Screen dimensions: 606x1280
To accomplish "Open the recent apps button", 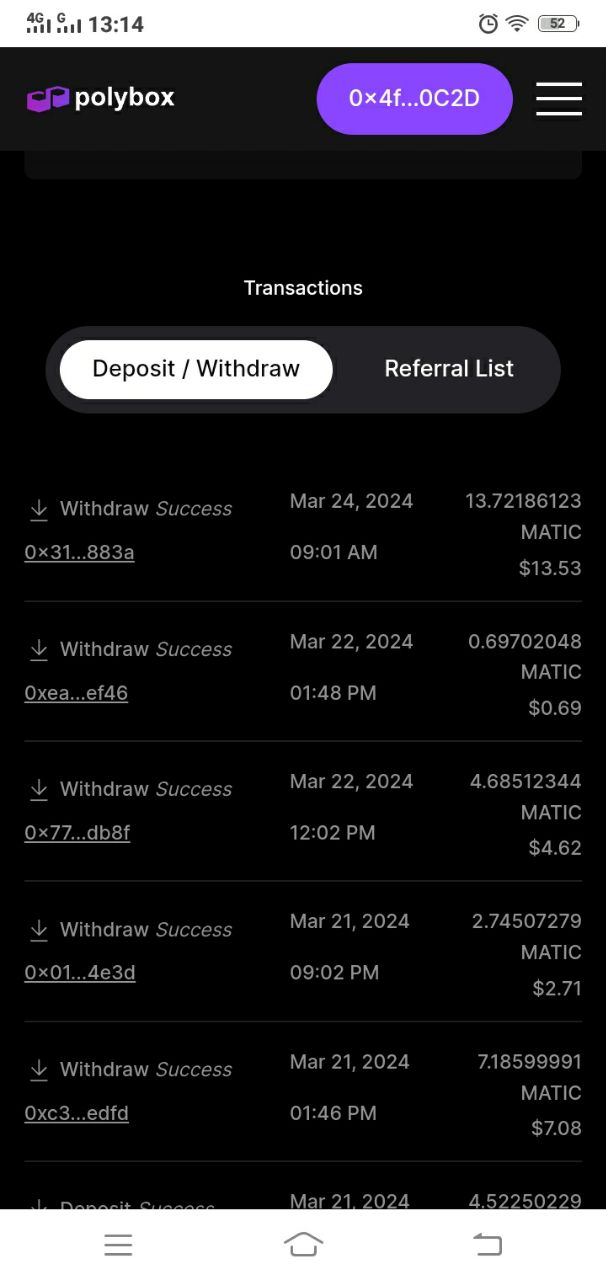I will click(x=118, y=1245).
